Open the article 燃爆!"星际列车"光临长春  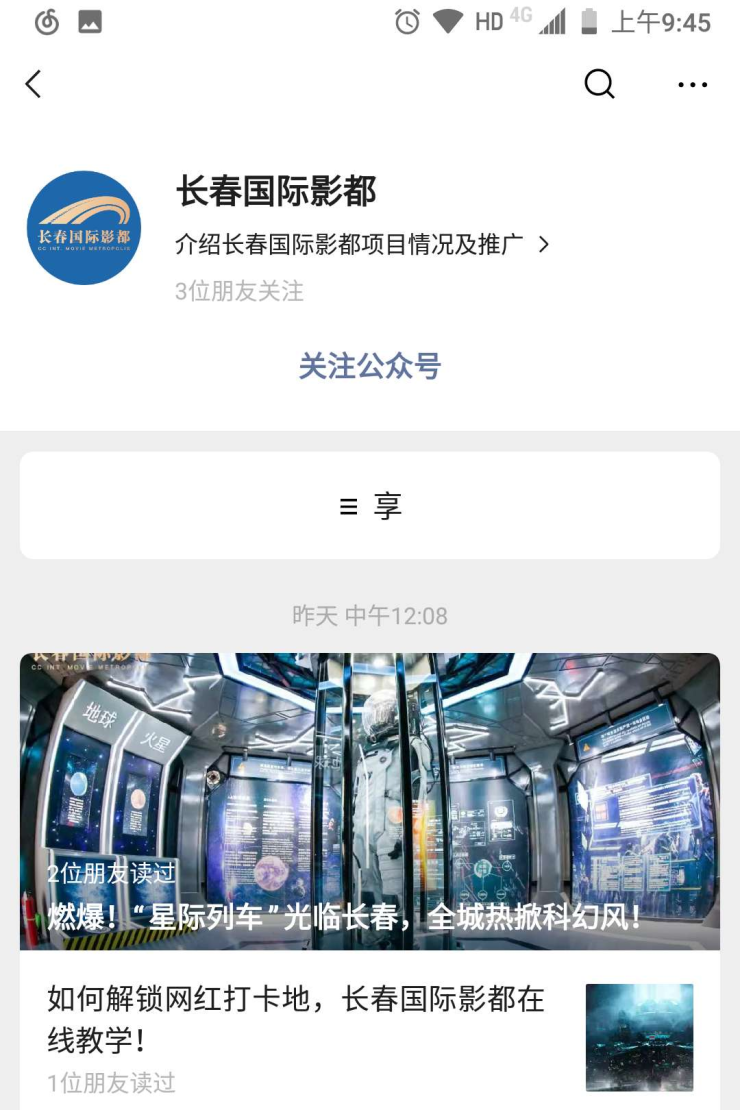369,801
